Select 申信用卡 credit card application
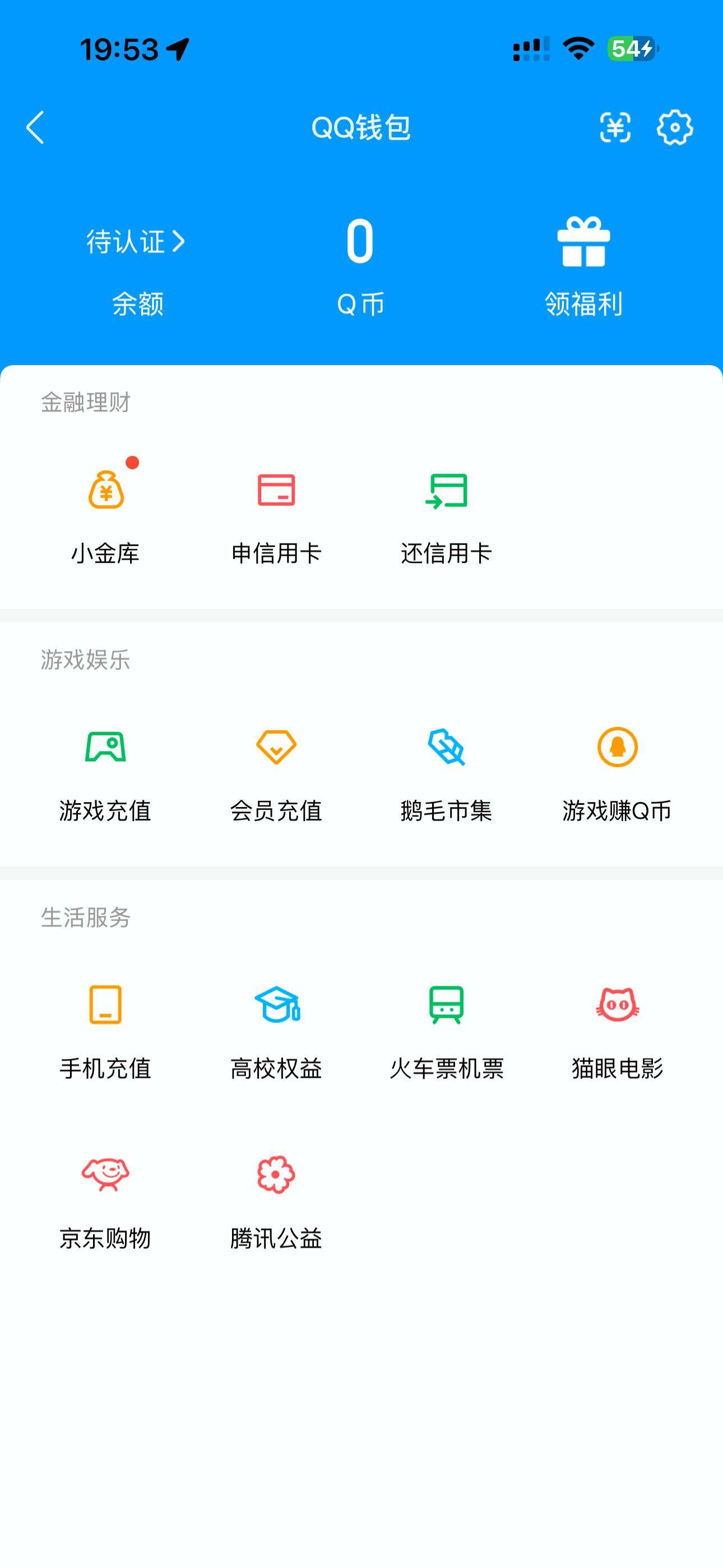The width and height of the screenshot is (723, 1568). click(277, 514)
